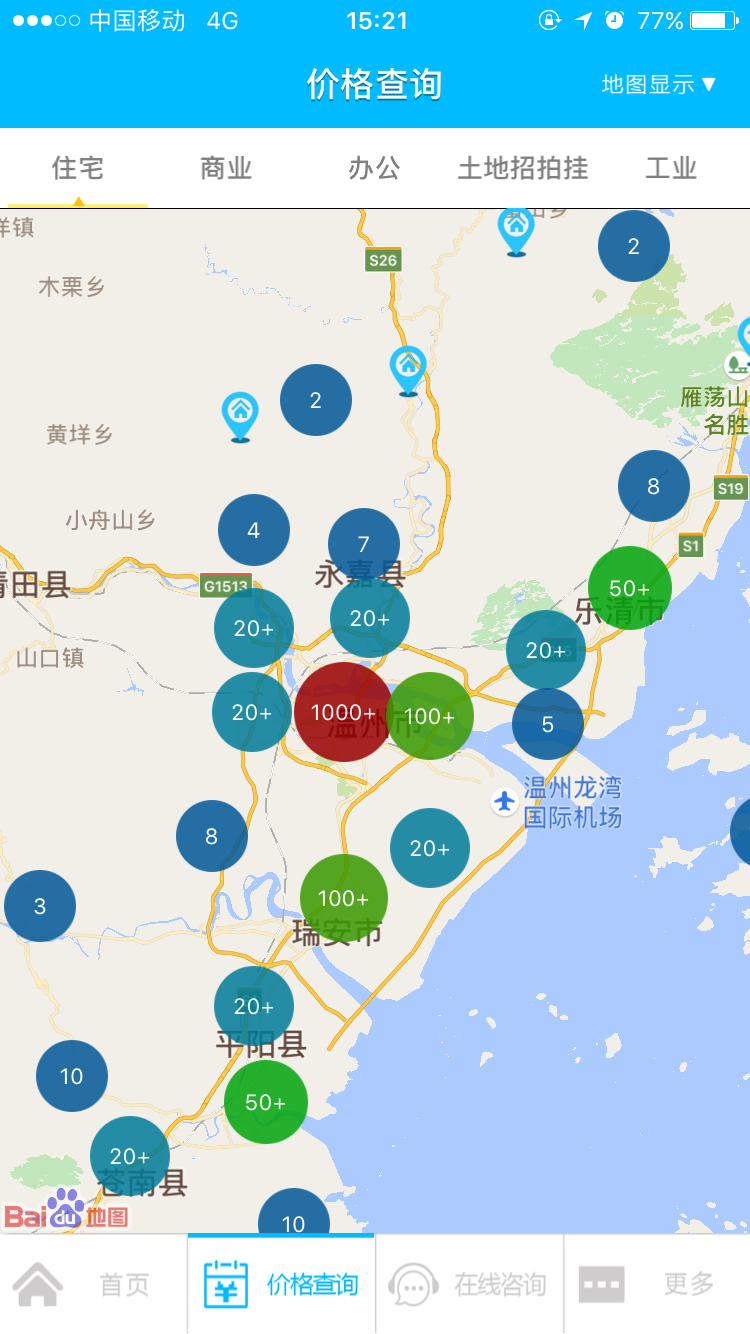750x1334 pixels.
Task: Open the cluster marker labeled 4
Action: click(253, 530)
